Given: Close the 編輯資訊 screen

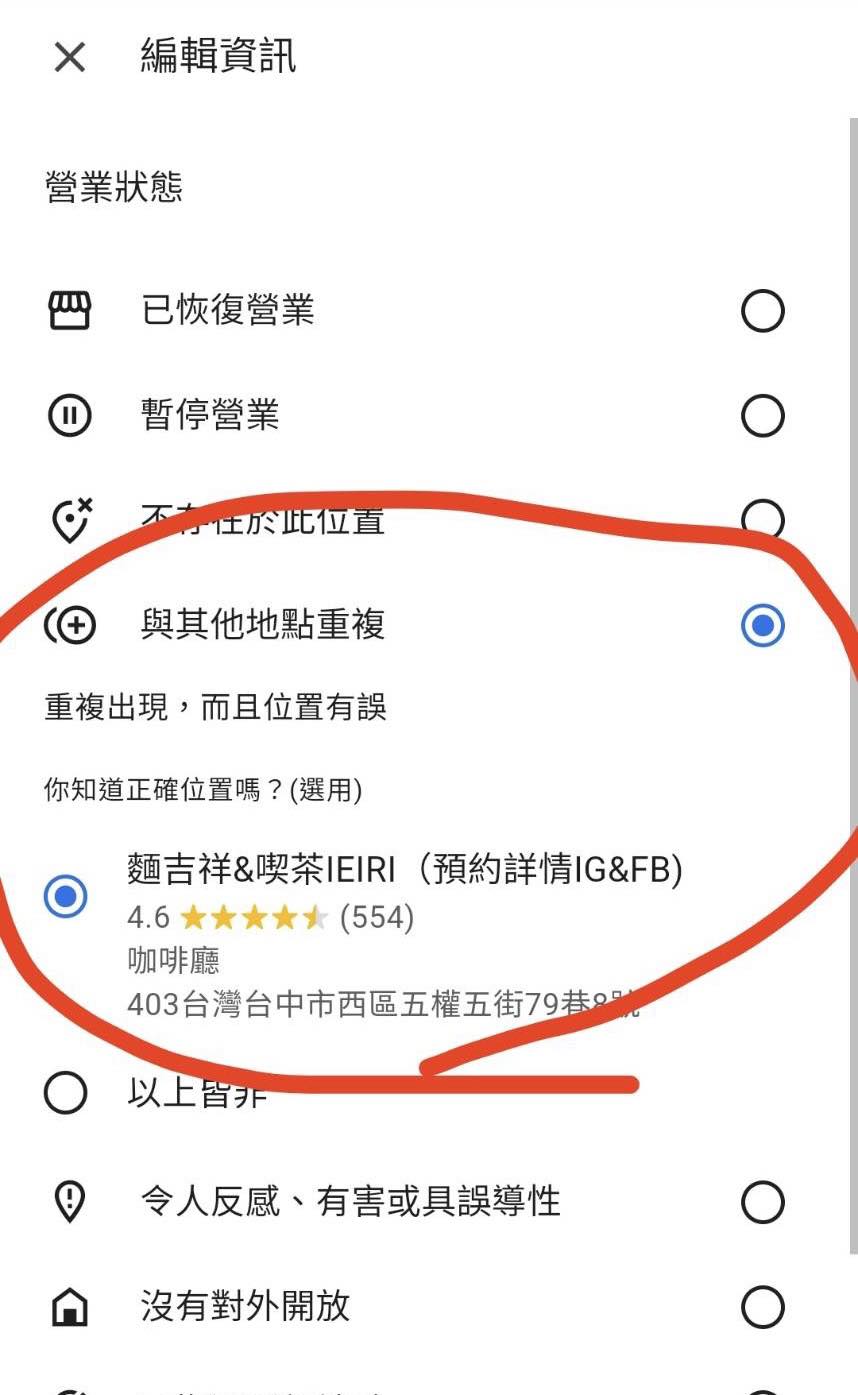Looking at the screenshot, I should click(69, 57).
